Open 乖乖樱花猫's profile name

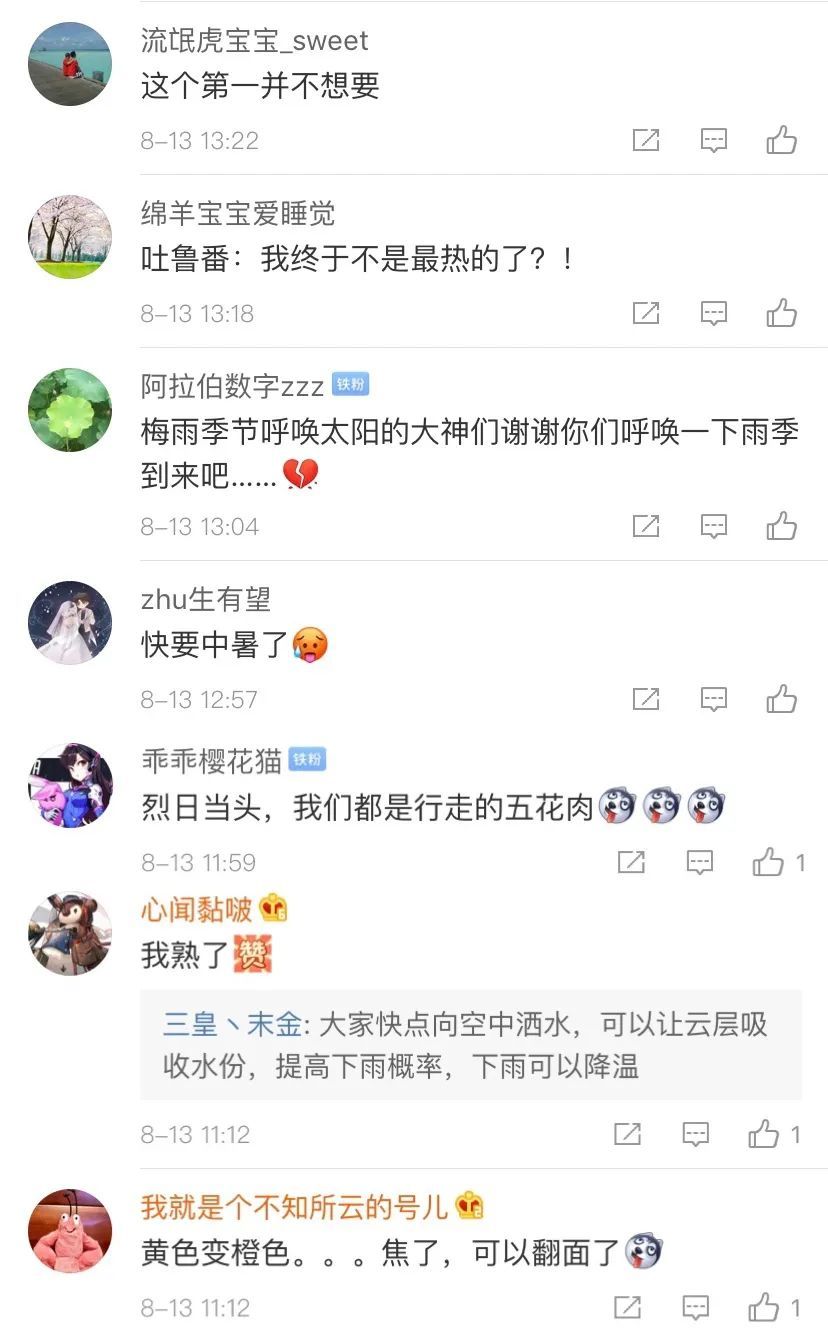click(x=211, y=761)
